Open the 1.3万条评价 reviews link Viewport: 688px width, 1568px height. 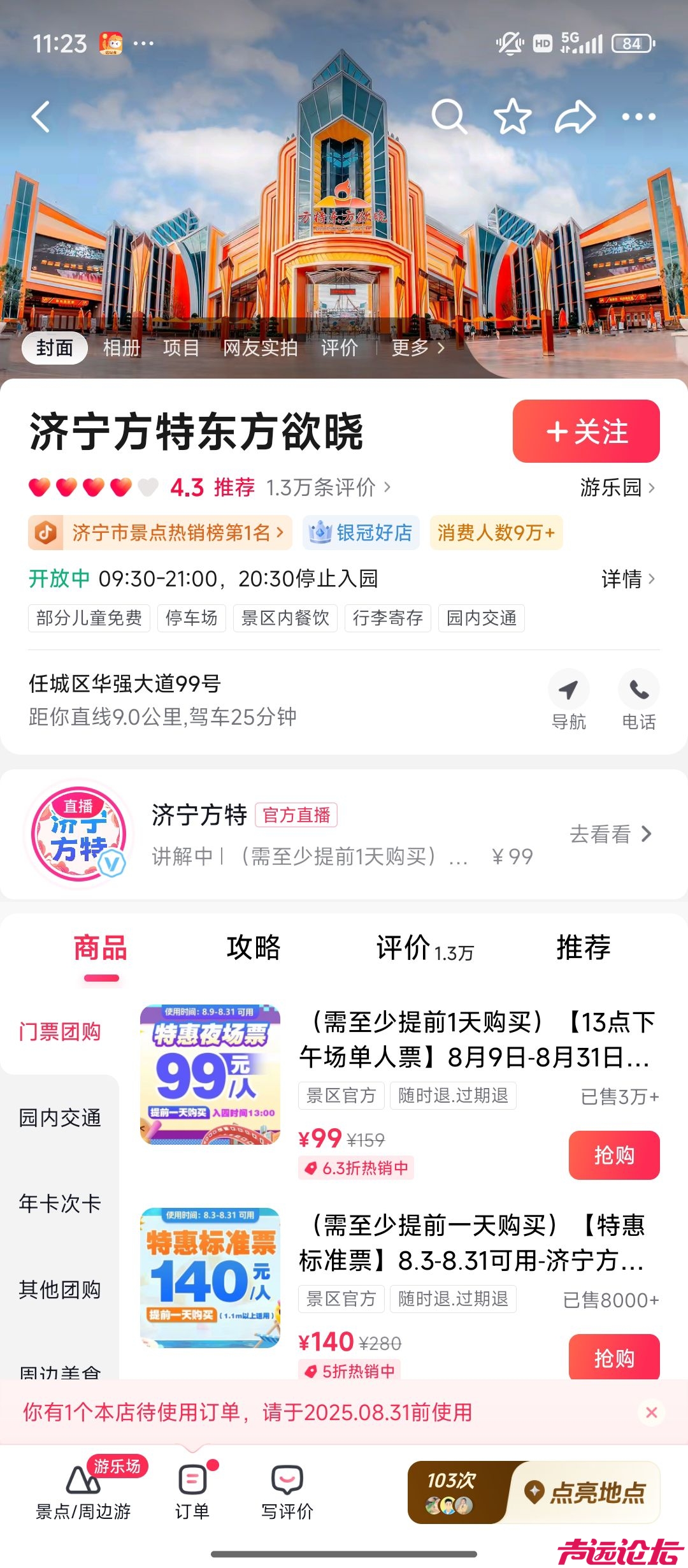(327, 488)
